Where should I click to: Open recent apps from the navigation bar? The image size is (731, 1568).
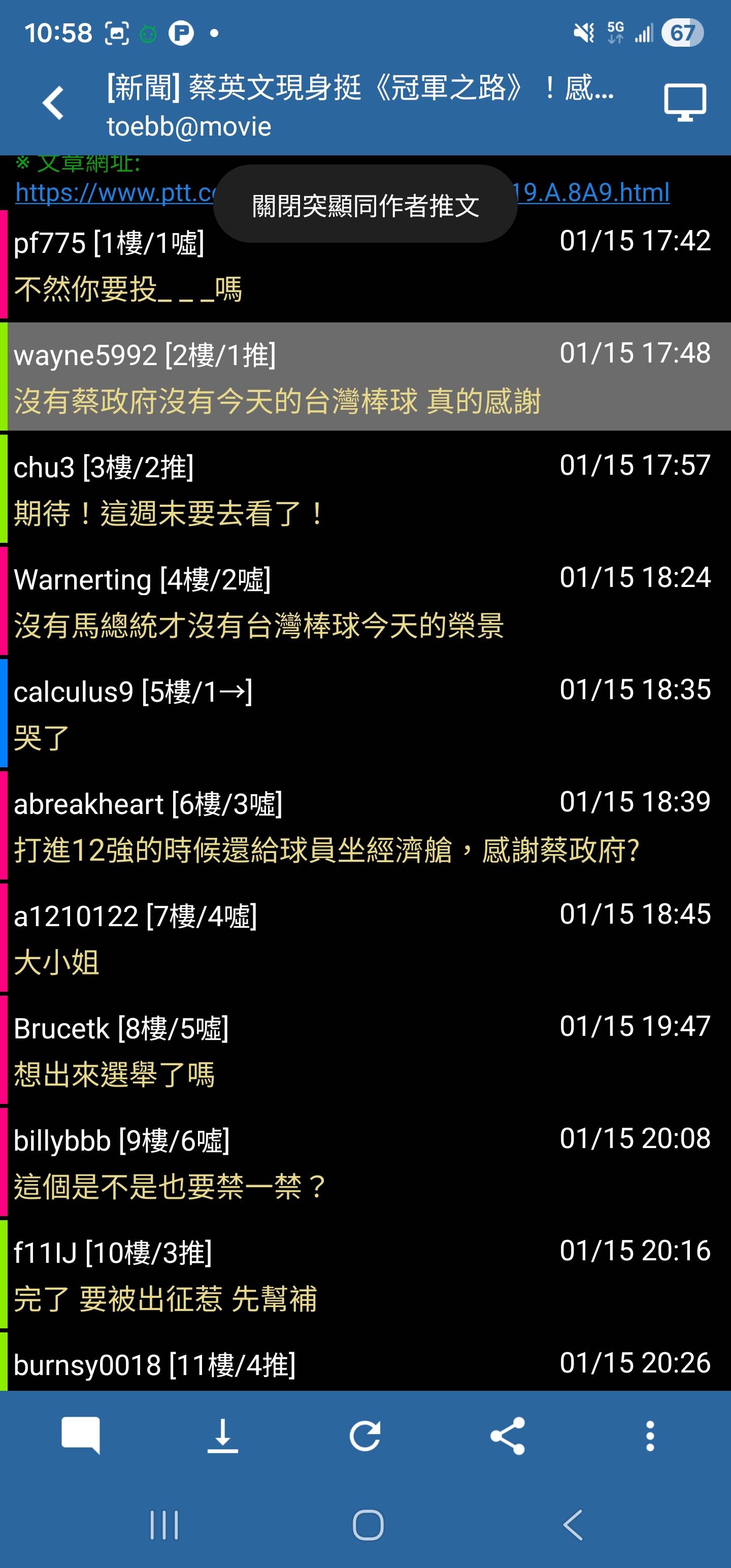click(x=164, y=1525)
